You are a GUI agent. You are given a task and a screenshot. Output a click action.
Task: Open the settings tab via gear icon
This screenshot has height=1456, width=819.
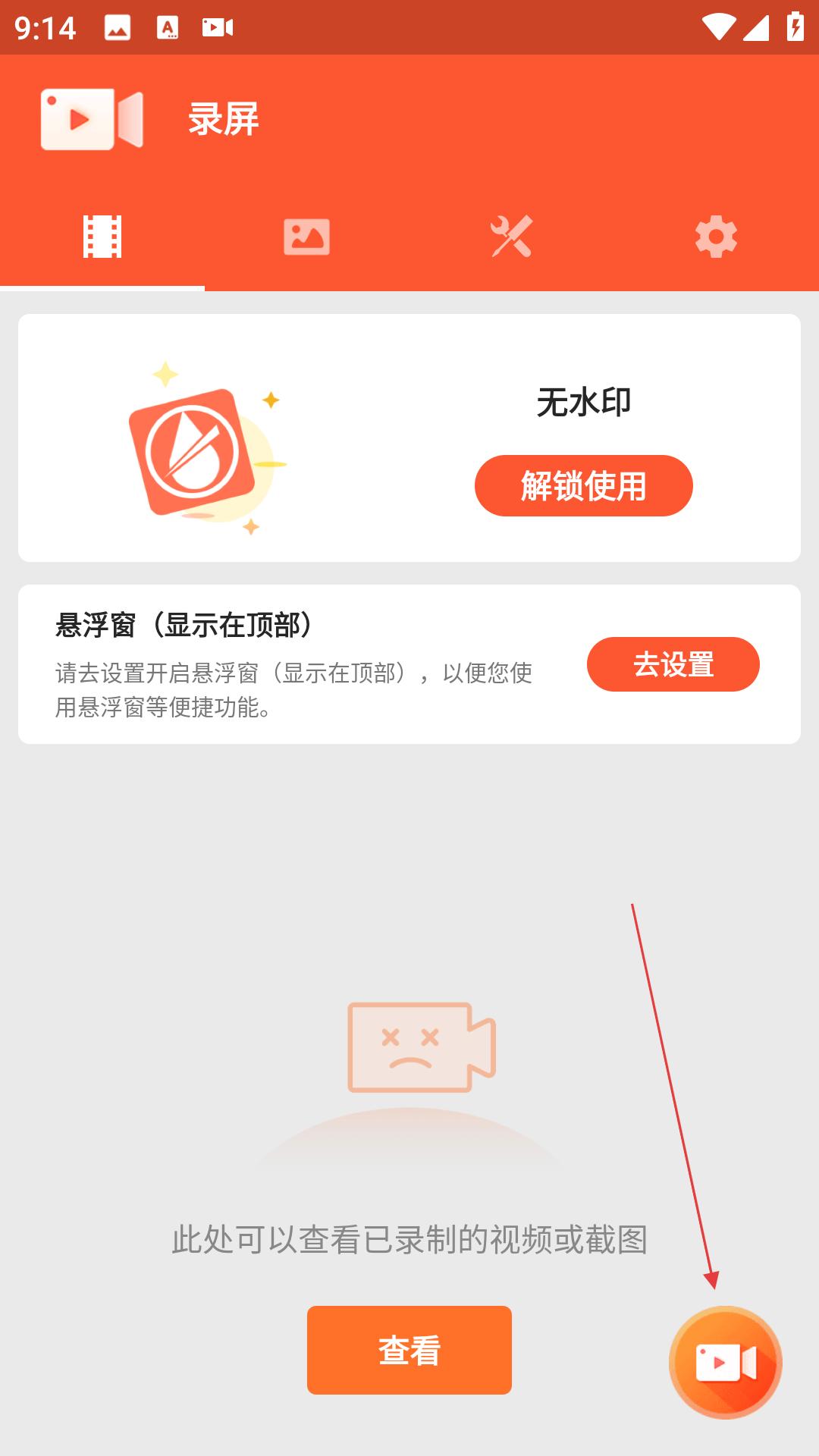(715, 237)
